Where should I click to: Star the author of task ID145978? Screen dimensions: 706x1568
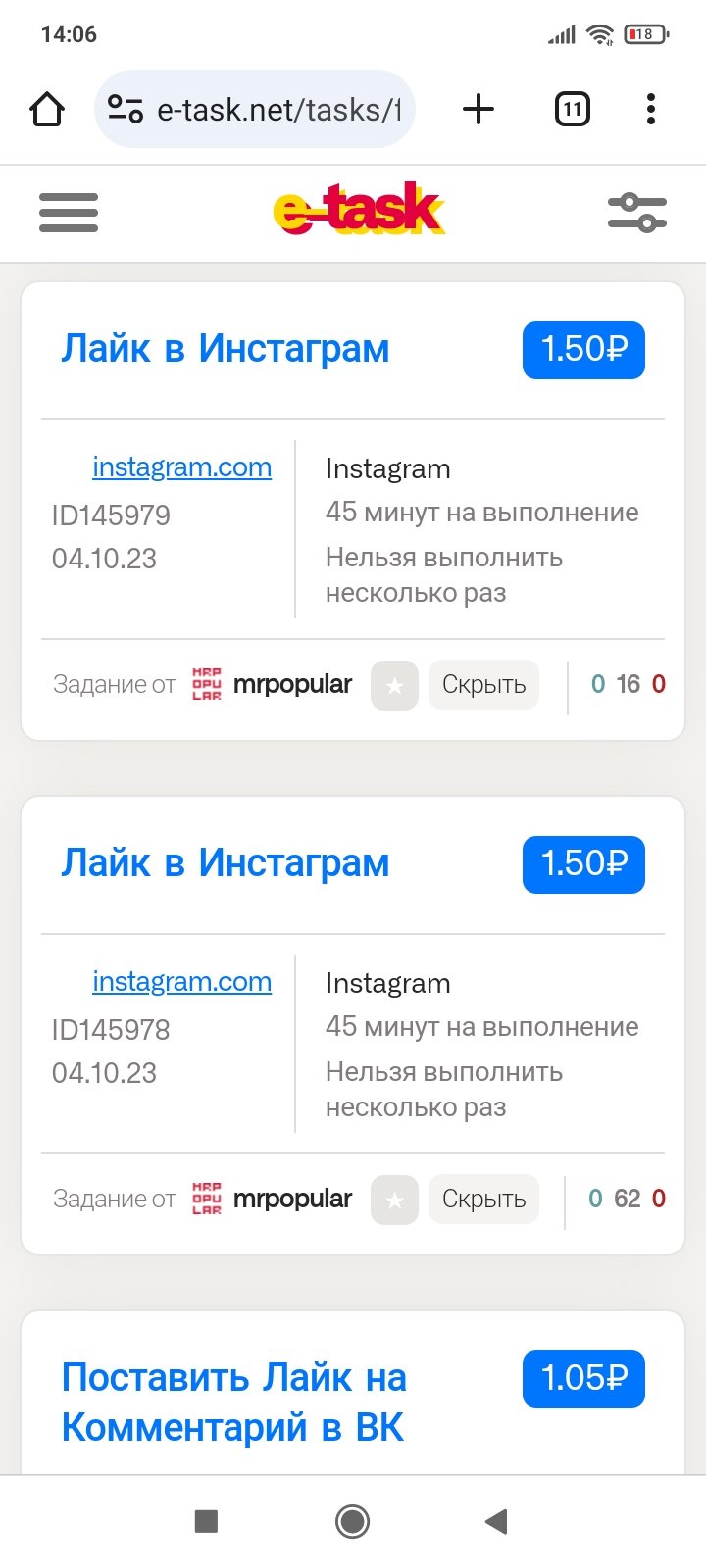[x=394, y=1200]
